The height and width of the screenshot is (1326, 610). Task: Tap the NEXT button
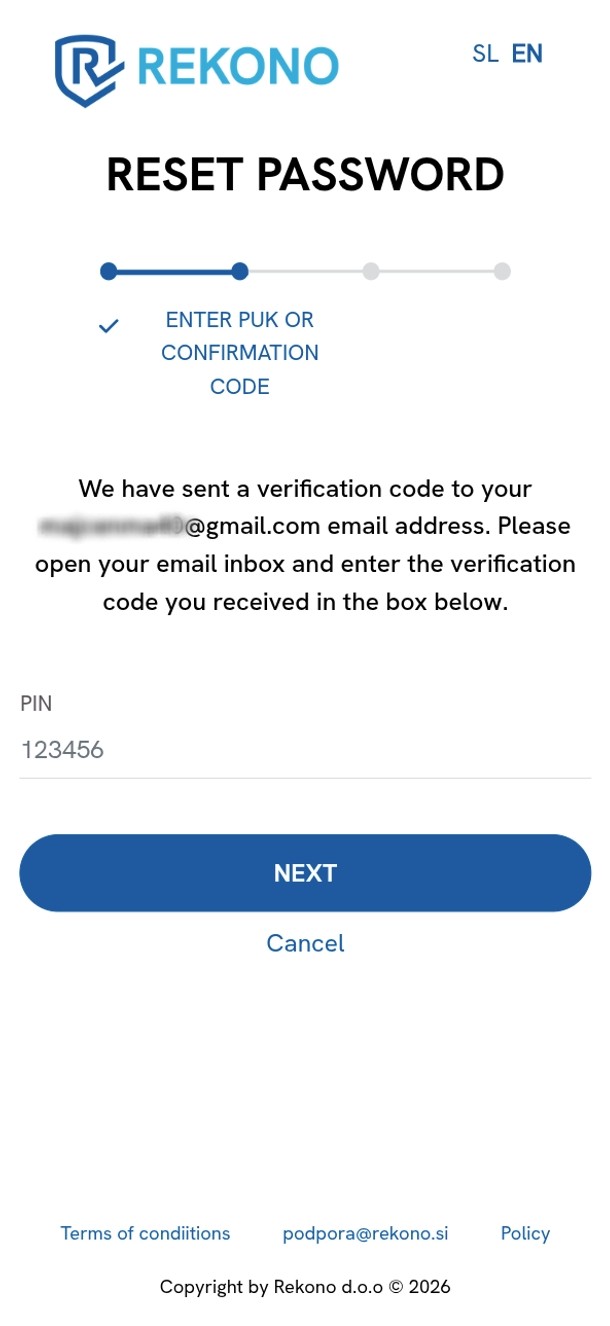[x=305, y=873]
